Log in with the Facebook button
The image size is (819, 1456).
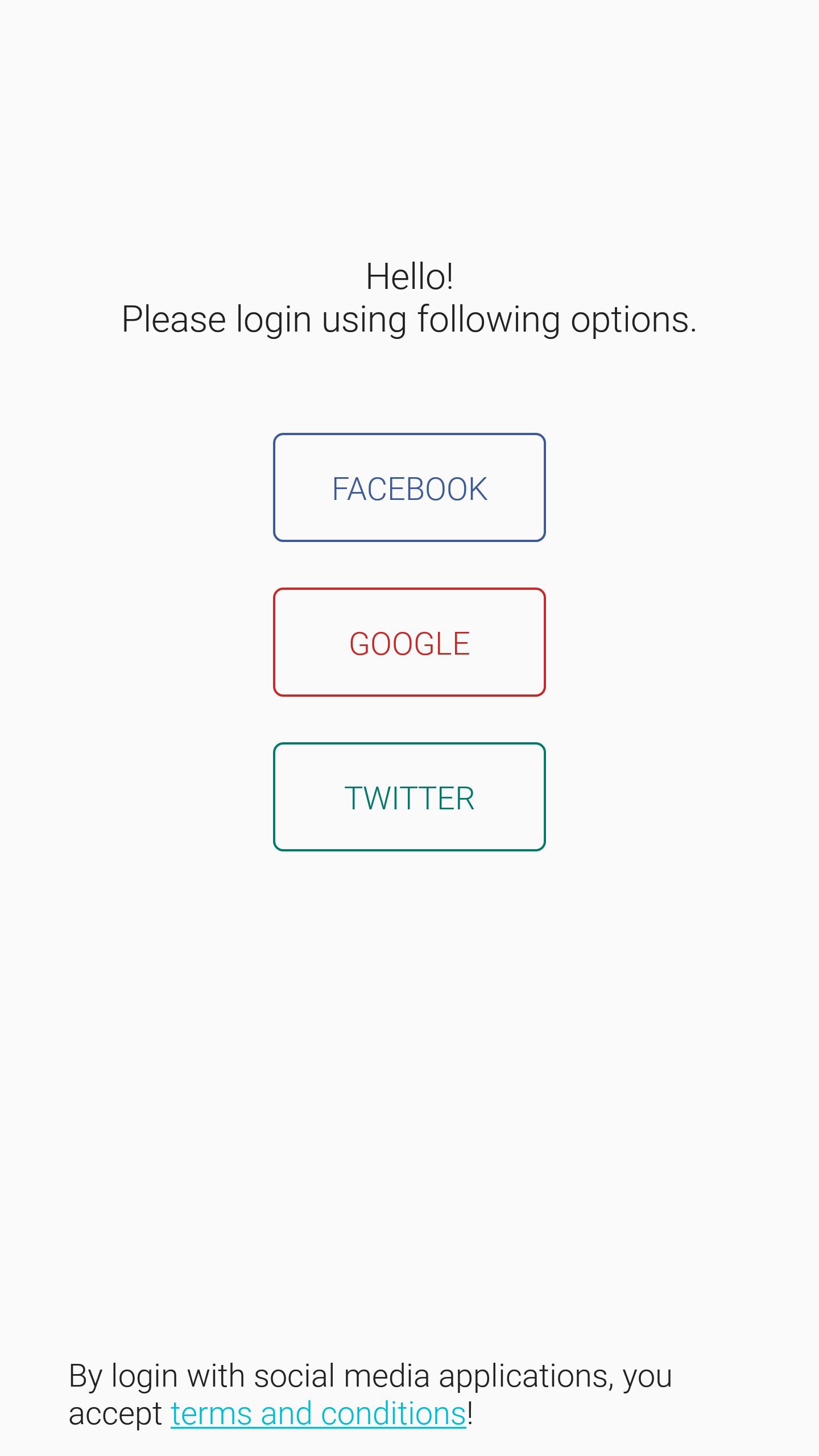click(409, 488)
